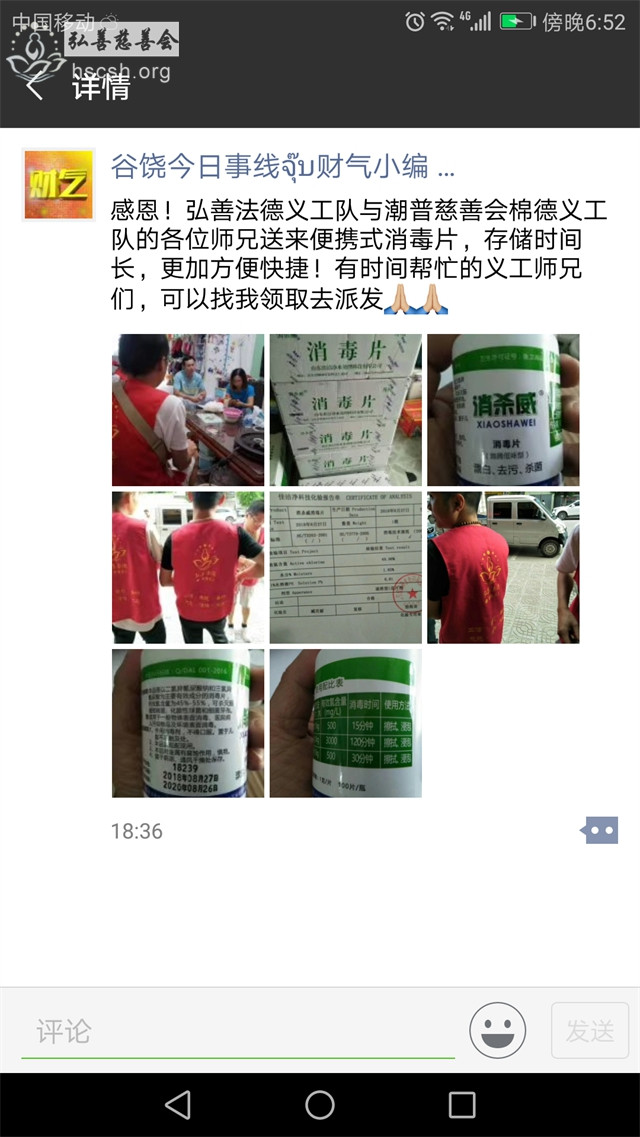Go back from the 详情 page
Viewport: 640px width, 1137px height.
click(x=36, y=87)
